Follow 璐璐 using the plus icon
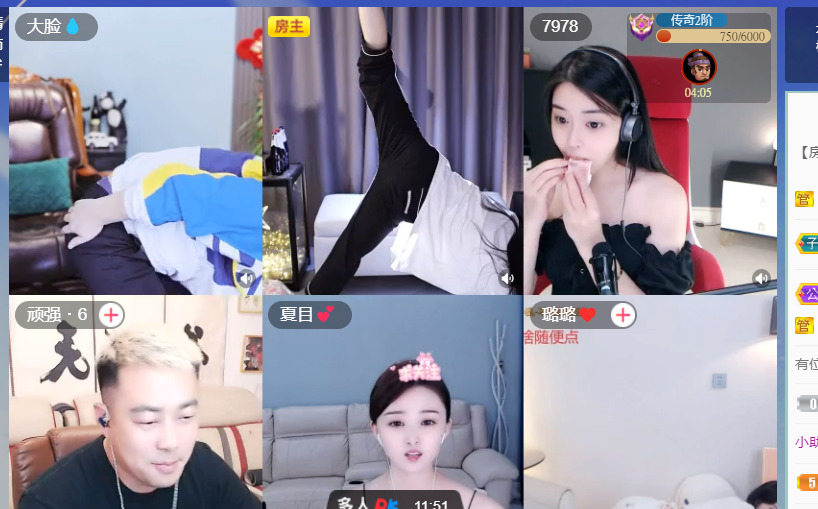Viewport: 818px width, 509px height. click(623, 315)
